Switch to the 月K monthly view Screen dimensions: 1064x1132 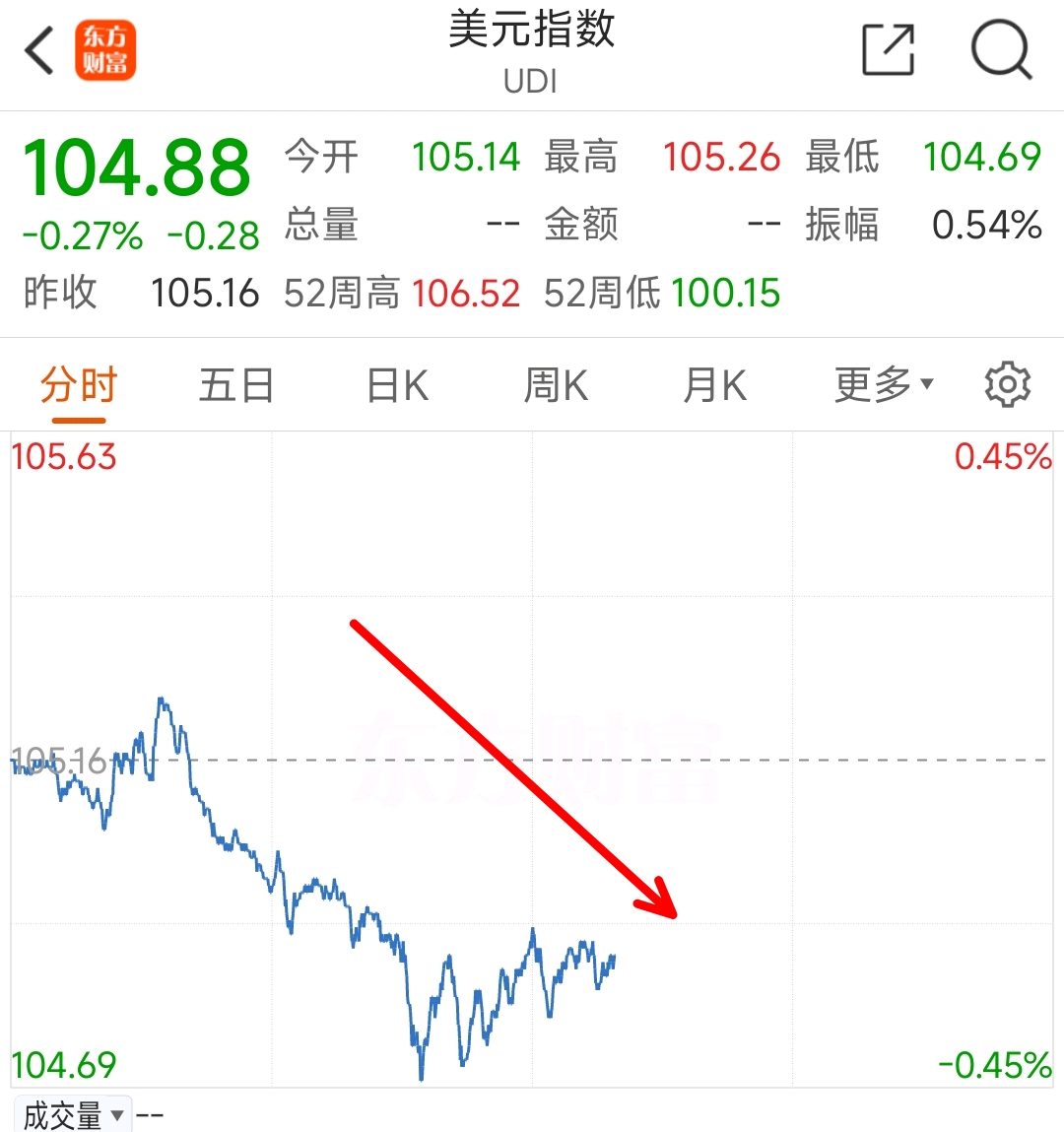(714, 385)
